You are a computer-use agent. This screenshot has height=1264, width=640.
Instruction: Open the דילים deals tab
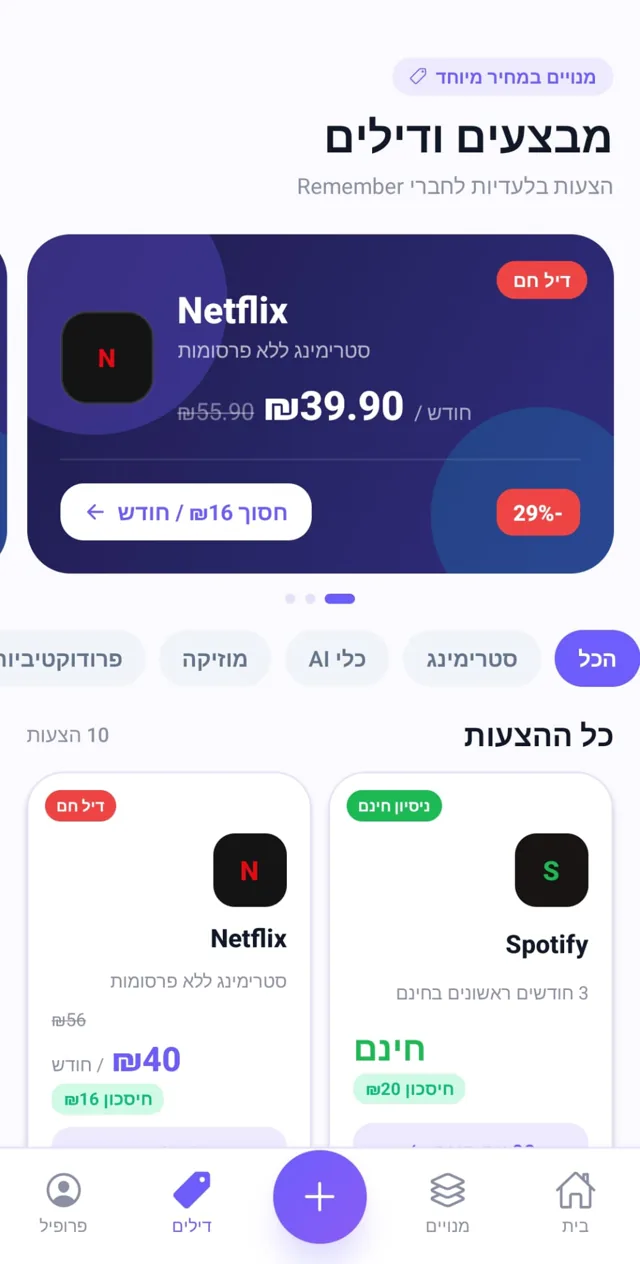(x=192, y=1203)
